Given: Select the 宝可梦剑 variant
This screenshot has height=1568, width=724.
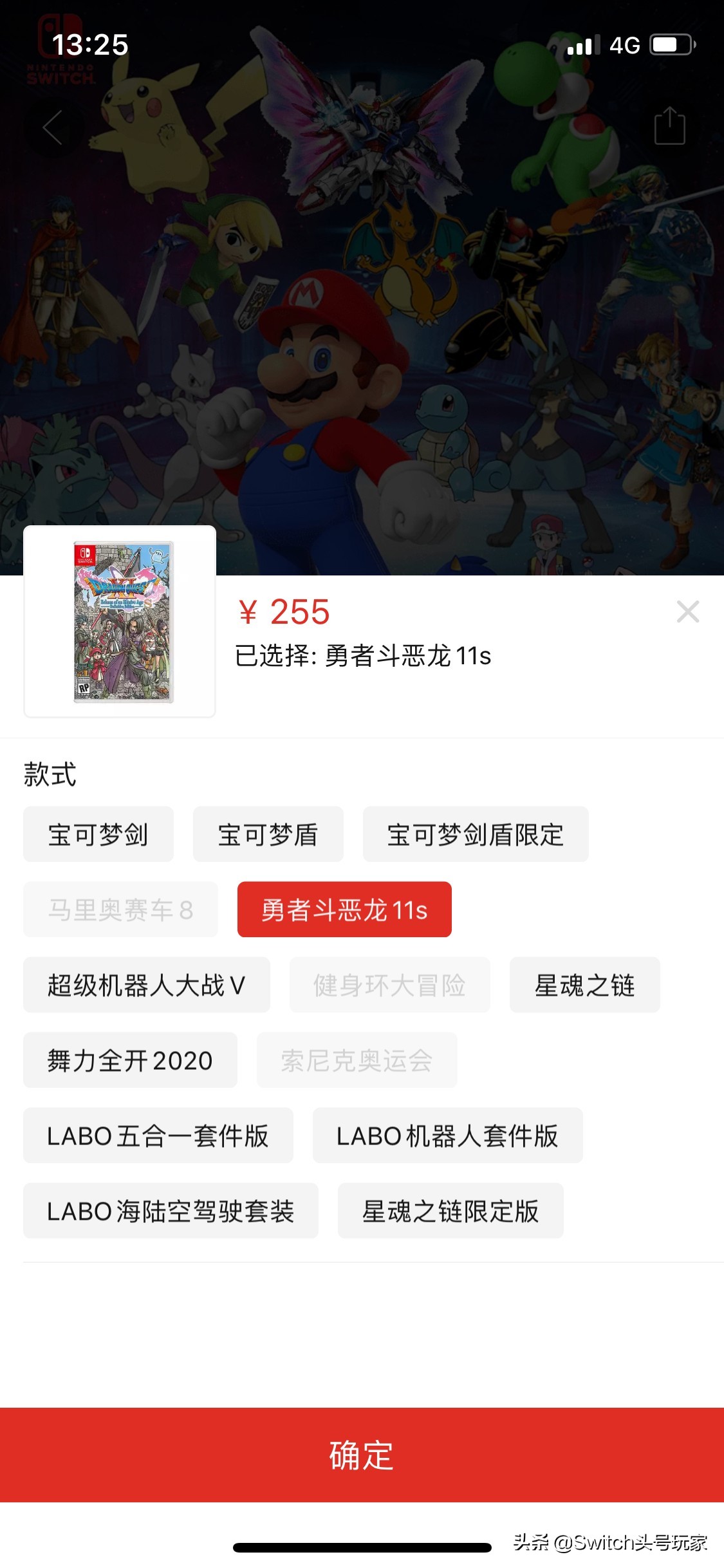Looking at the screenshot, I should click(98, 833).
